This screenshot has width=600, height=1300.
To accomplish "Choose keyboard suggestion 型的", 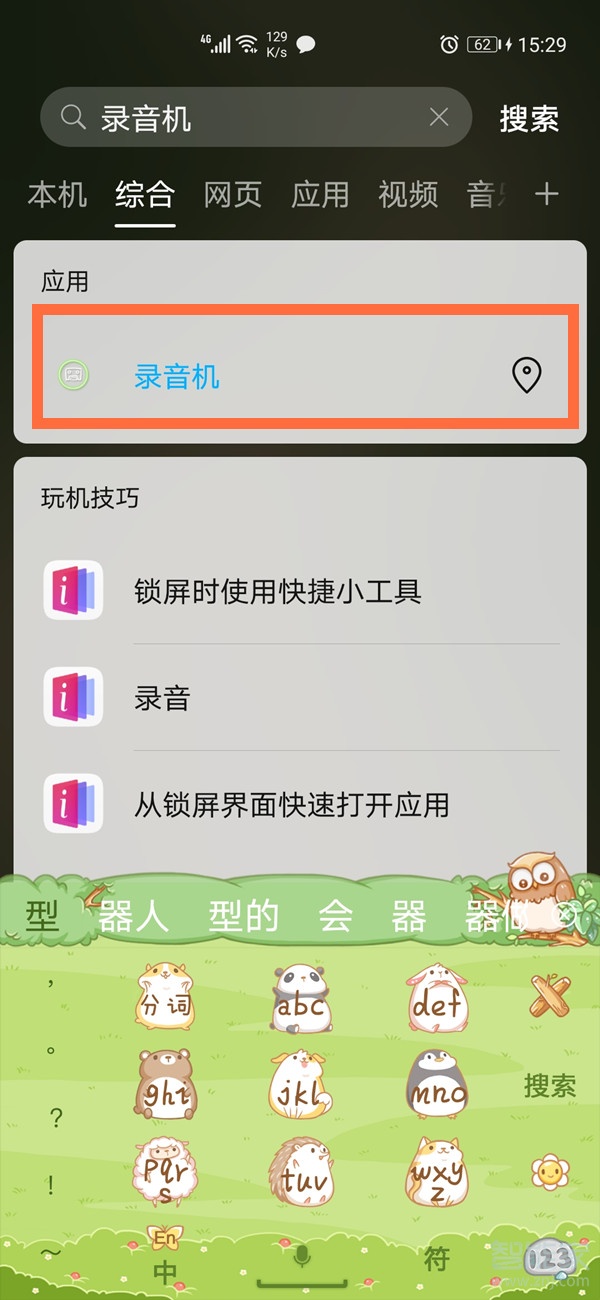I will coord(243,916).
